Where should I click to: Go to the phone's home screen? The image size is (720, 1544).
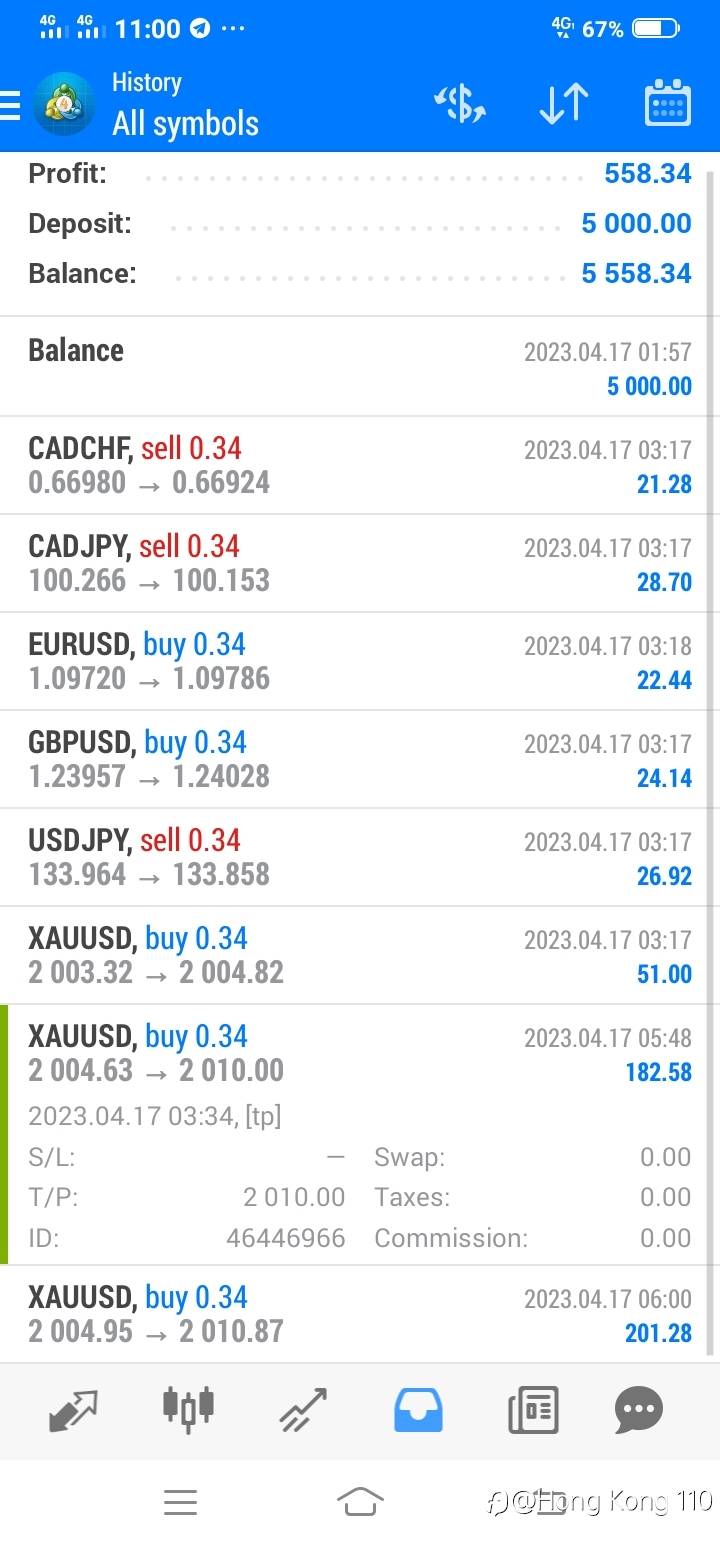point(360,1501)
